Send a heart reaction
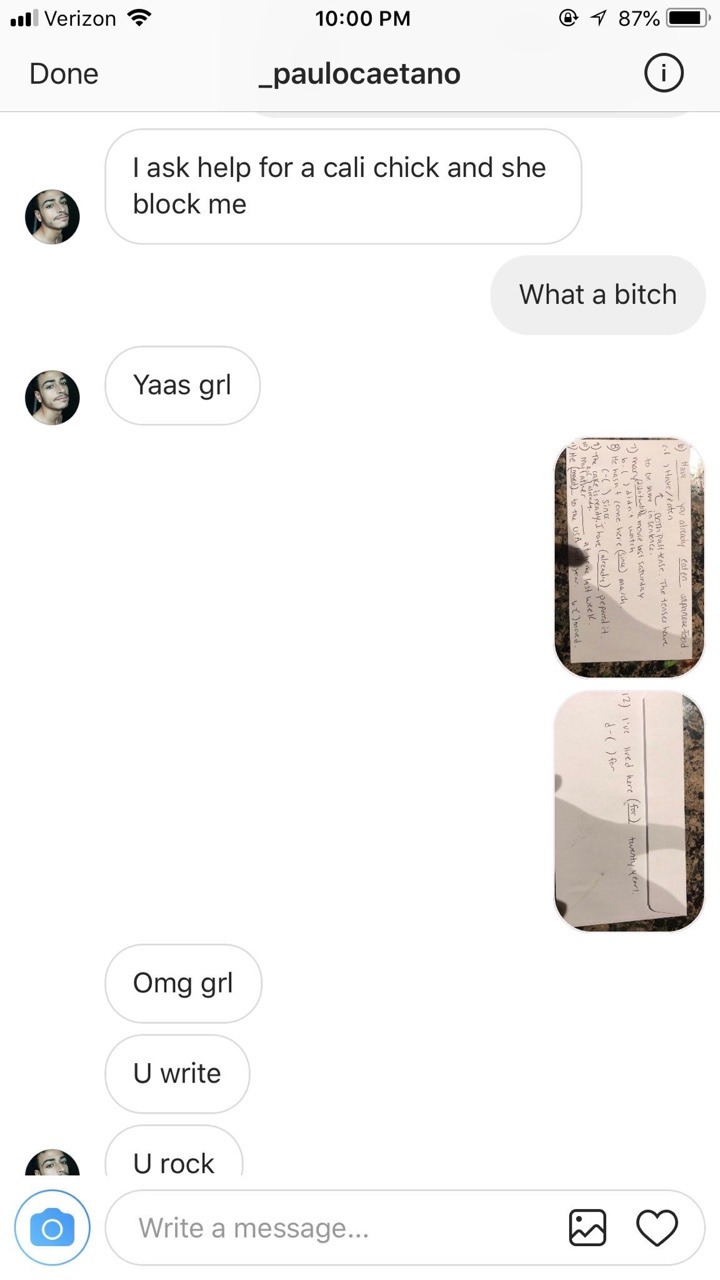The height and width of the screenshot is (1280, 720). (x=657, y=1228)
